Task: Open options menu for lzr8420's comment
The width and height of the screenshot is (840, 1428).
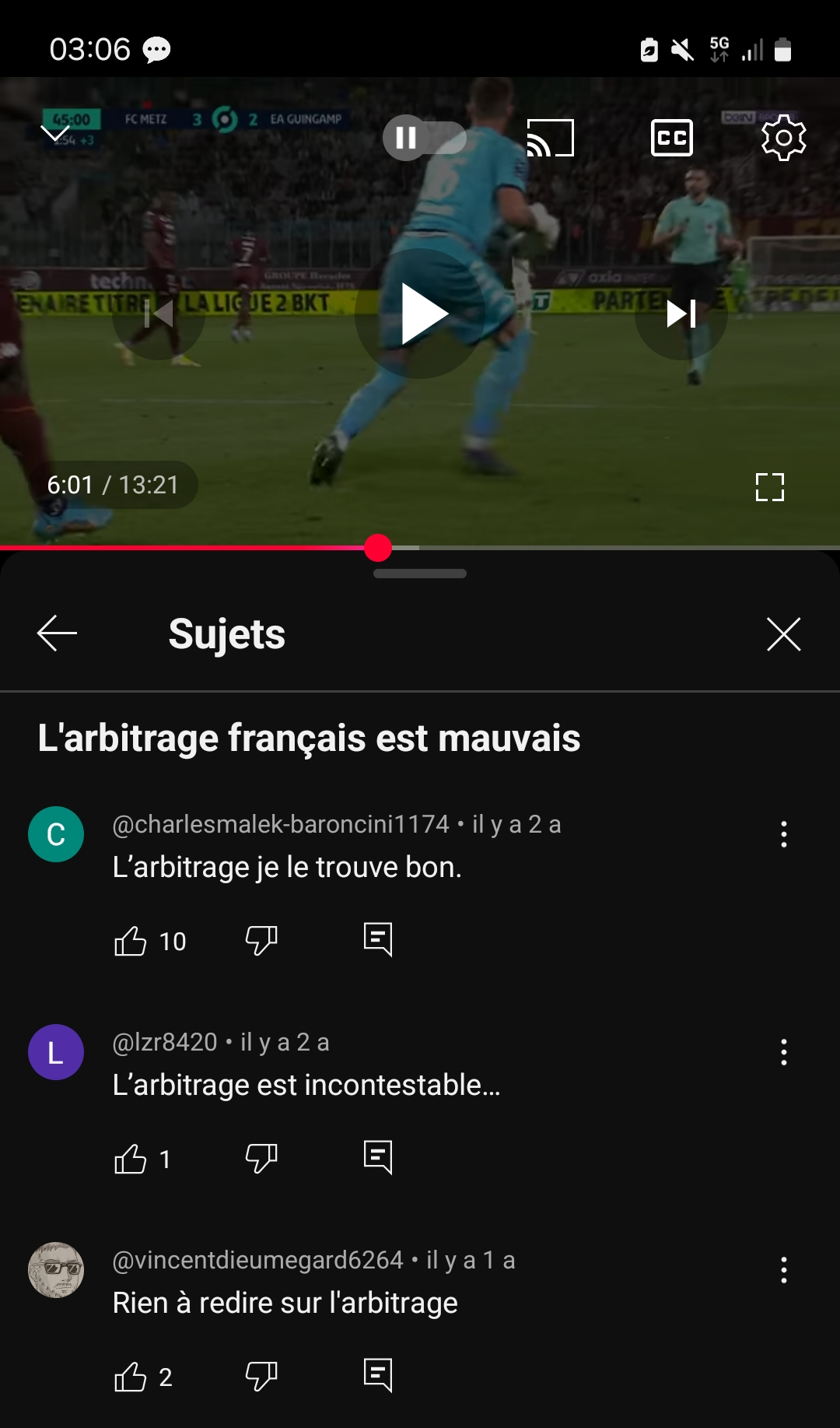Action: click(x=784, y=1052)
